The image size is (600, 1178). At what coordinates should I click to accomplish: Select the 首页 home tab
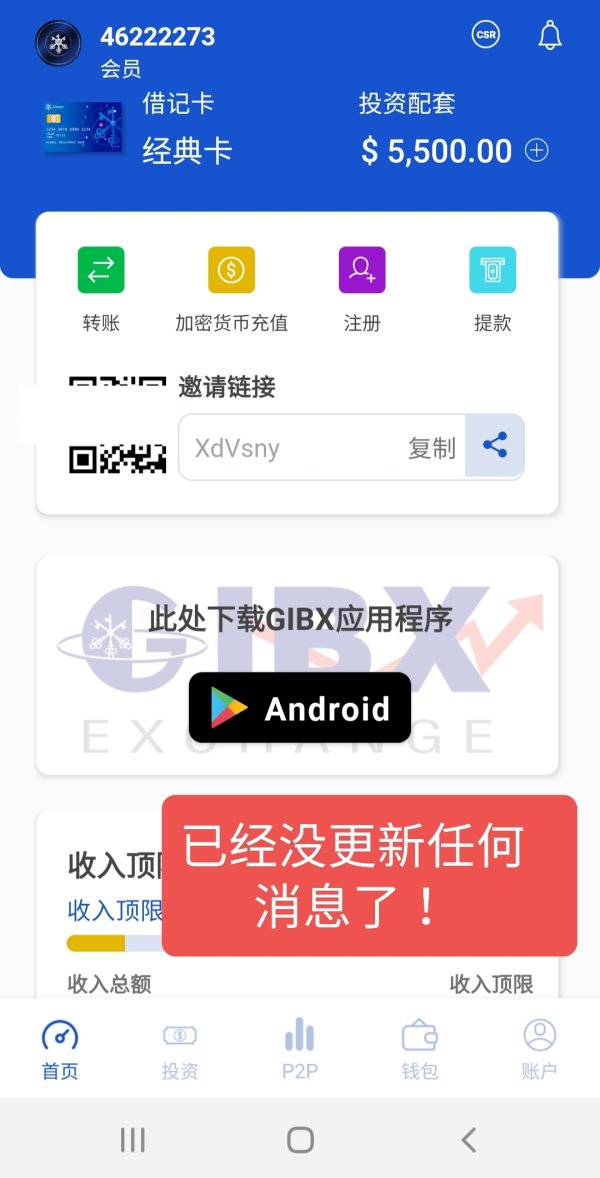click(x=60, y=1050)
